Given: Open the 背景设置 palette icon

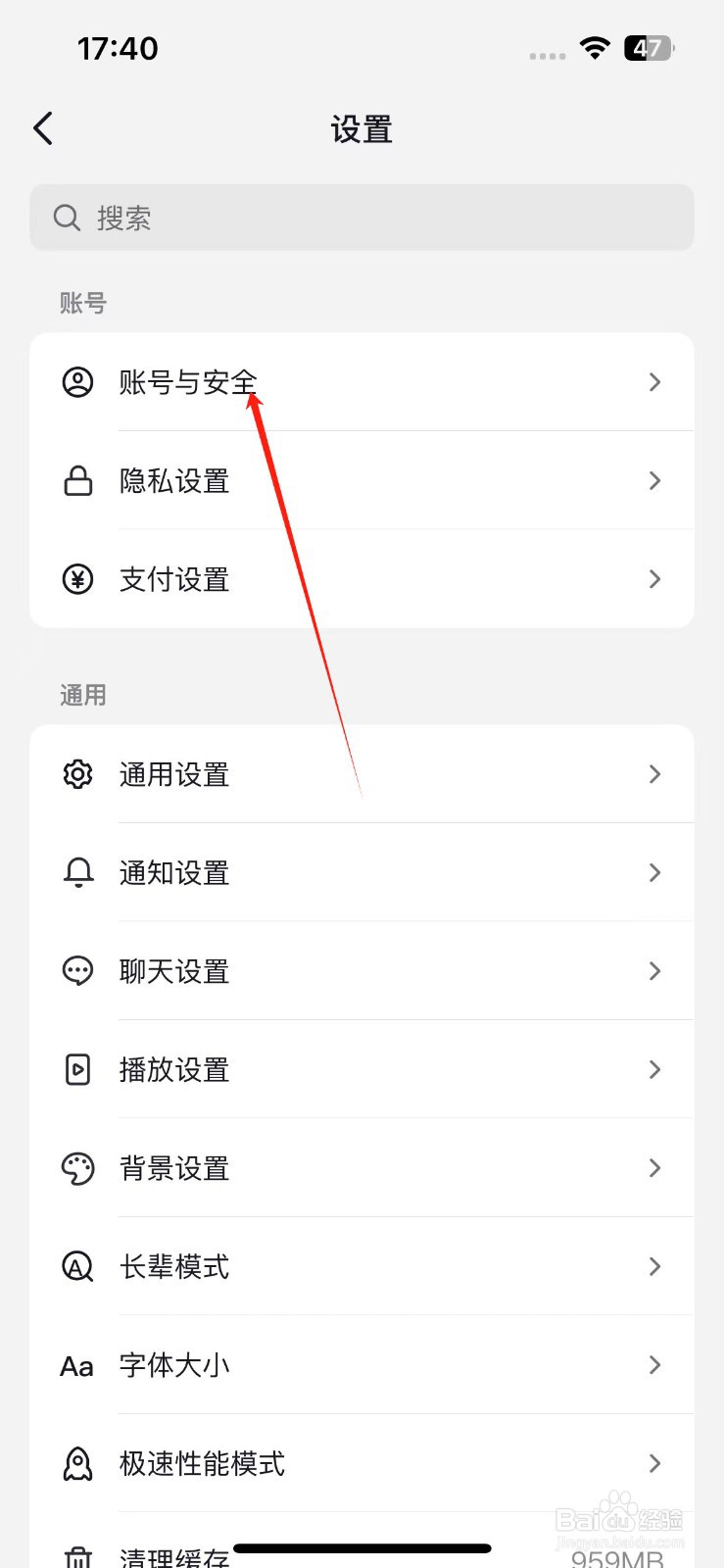Looking at the screenshot, I should click(x=78, y=1167).
